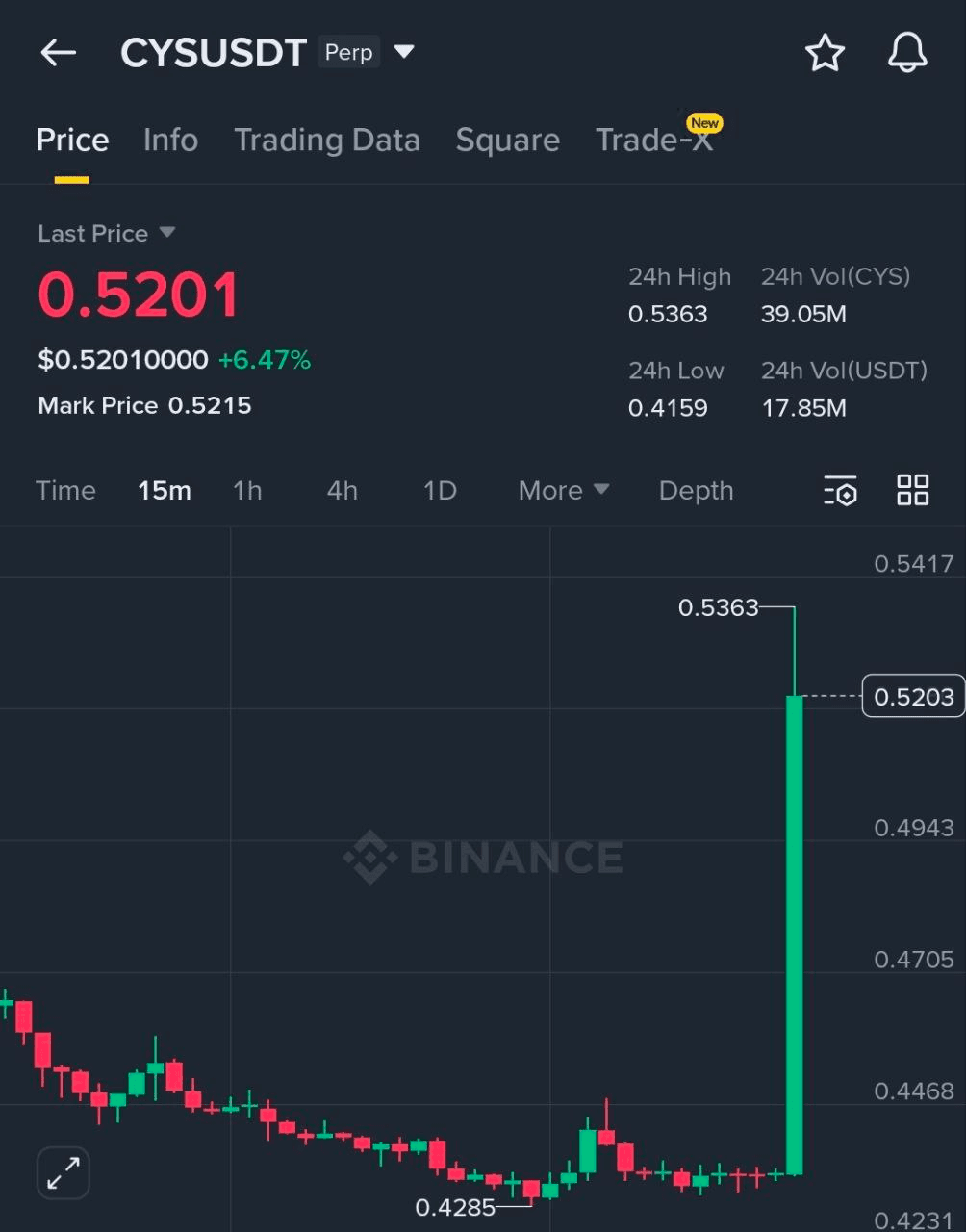966x1232 pixels.
Task: Expand the More intervals dropdown
Action: (x=563, y=491)
